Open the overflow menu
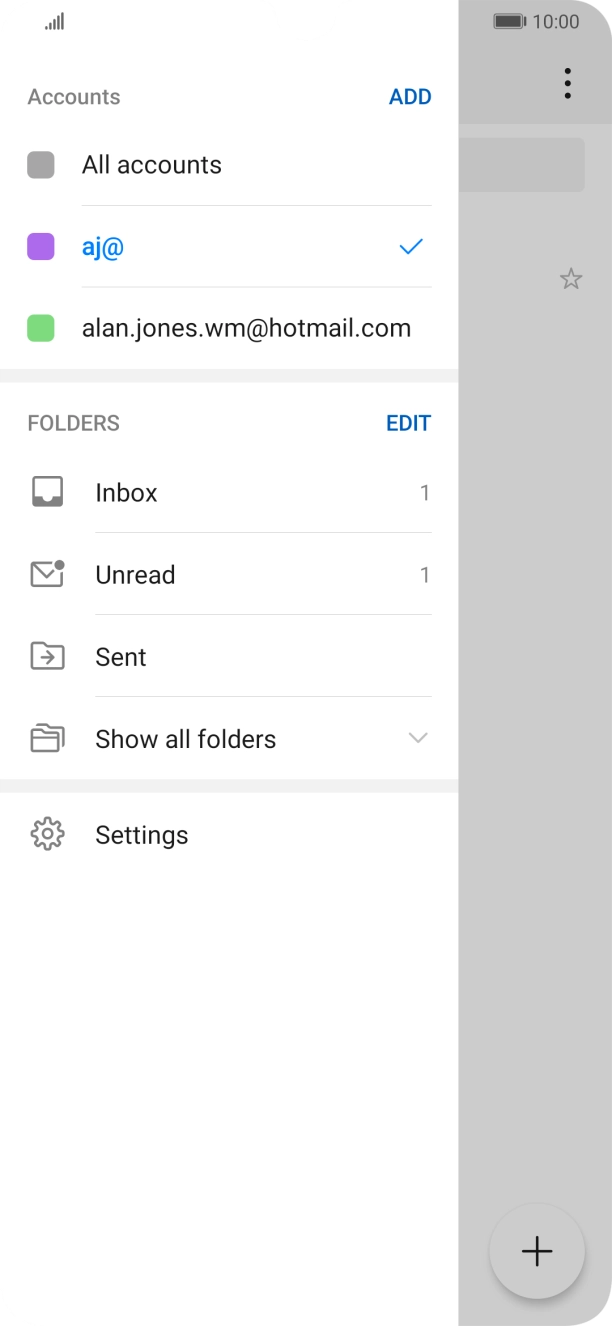Viewport: 612px width, 1326px height. 567,83
